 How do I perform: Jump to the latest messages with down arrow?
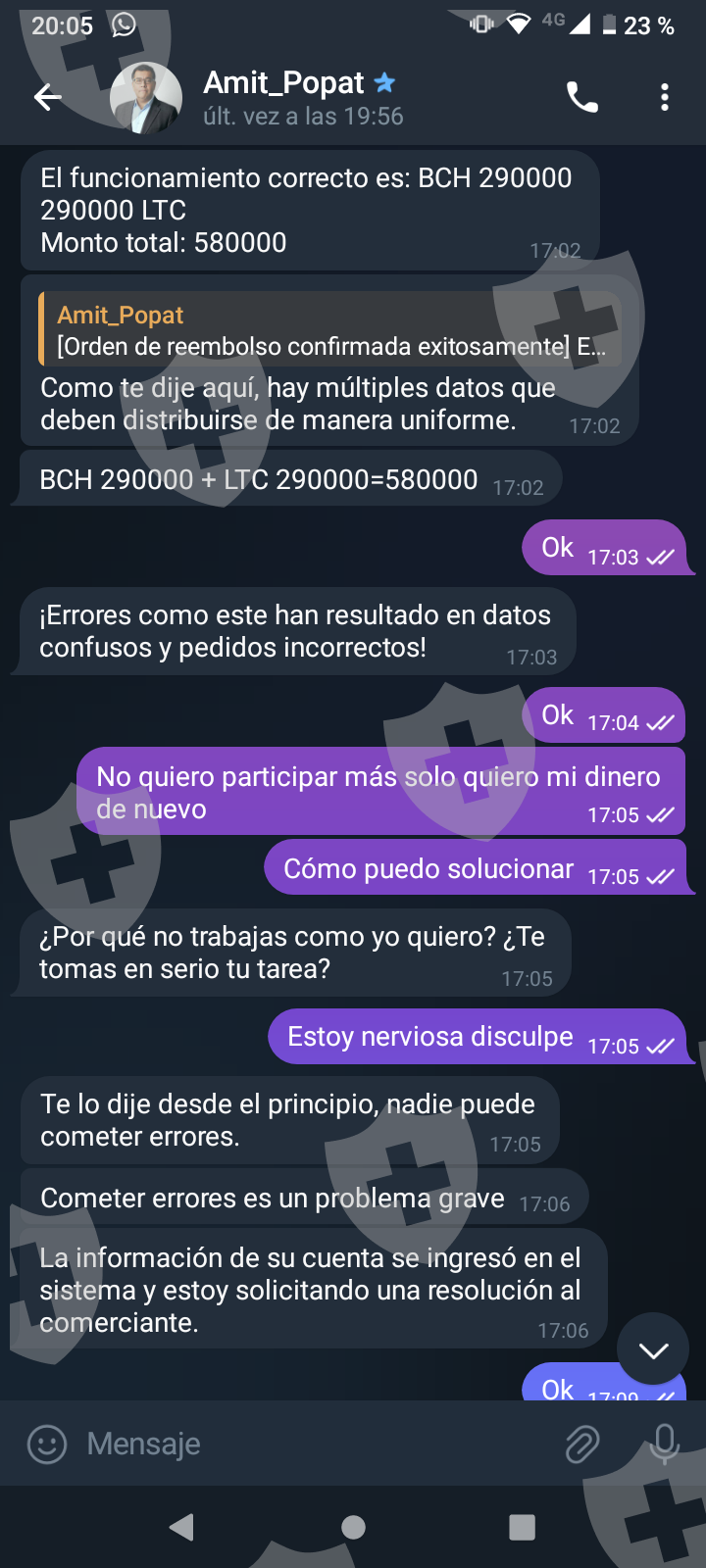653,1350
